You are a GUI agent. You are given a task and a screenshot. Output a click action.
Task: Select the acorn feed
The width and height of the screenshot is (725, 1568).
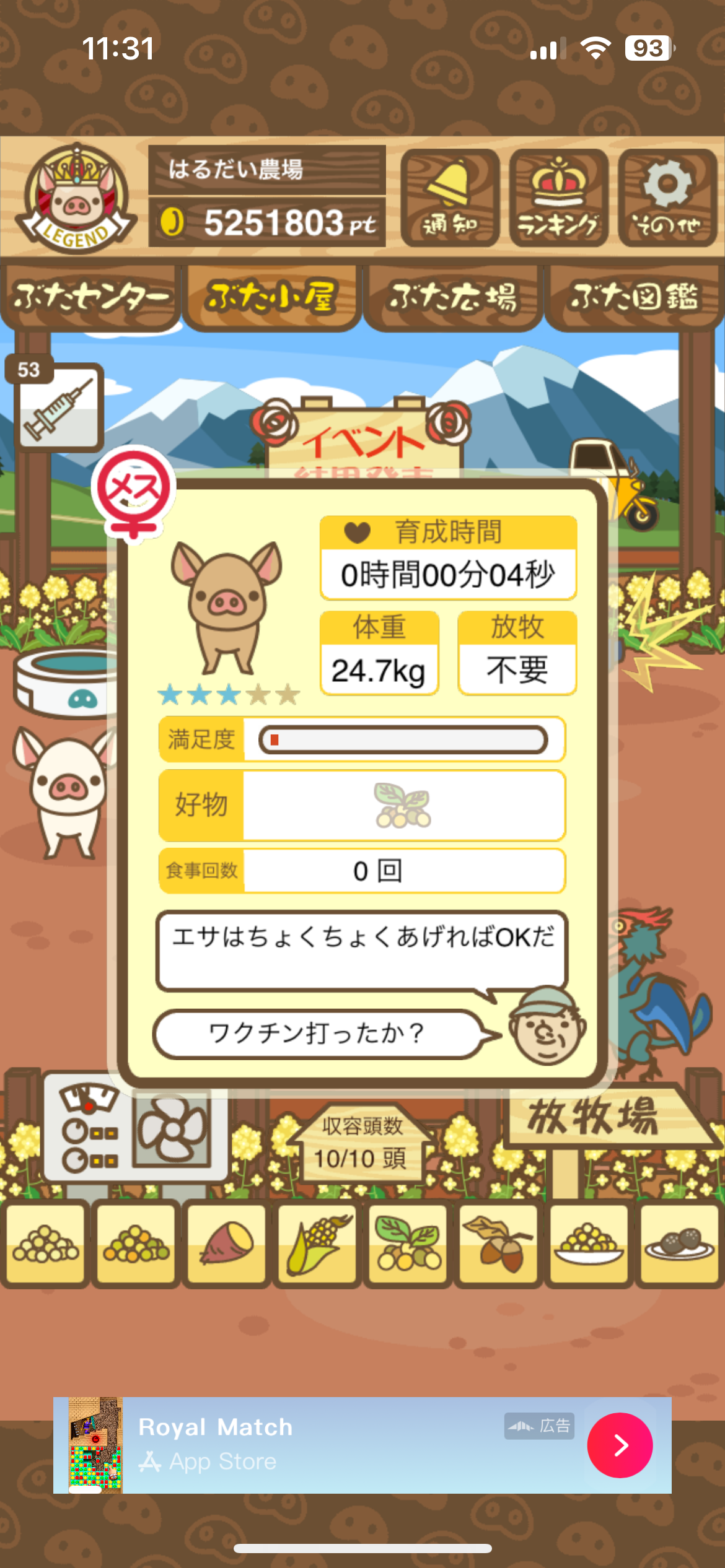498,1242
